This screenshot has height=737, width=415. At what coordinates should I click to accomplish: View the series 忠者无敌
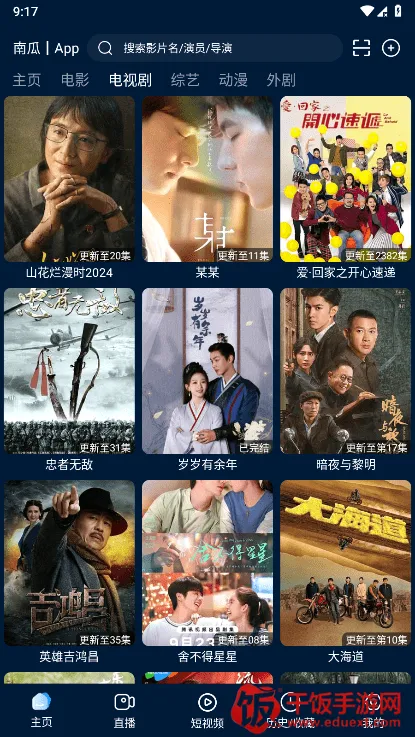tap(69, 371)
